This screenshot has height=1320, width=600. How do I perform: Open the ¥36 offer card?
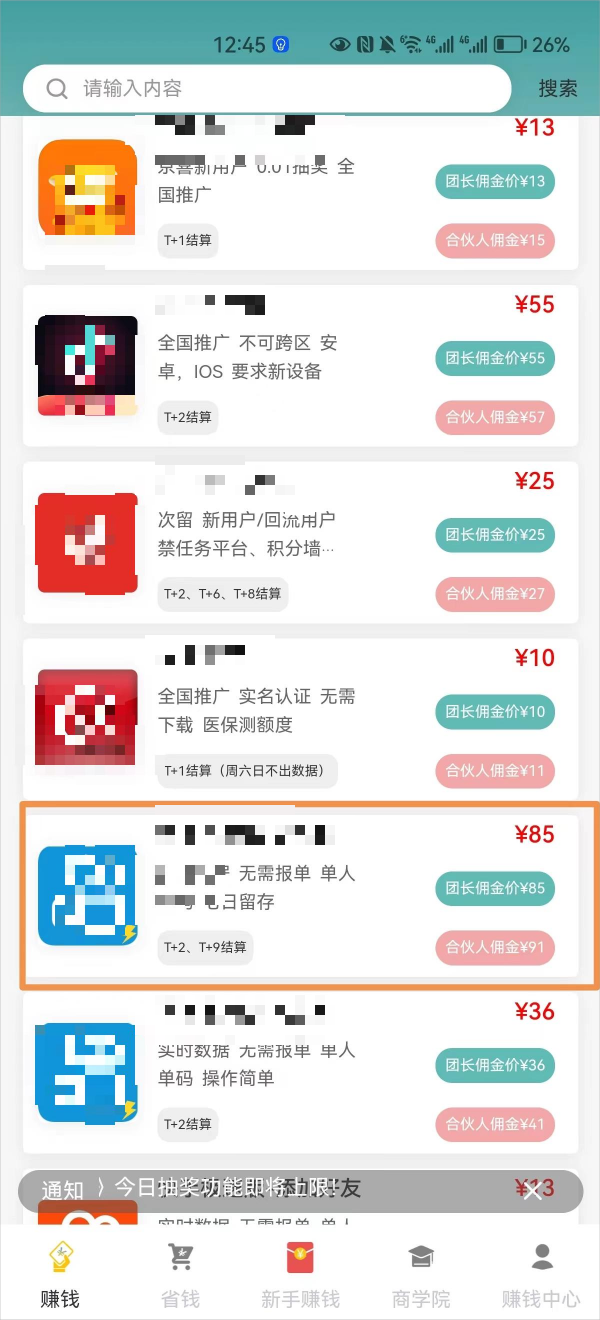(x=300, y=1074)
